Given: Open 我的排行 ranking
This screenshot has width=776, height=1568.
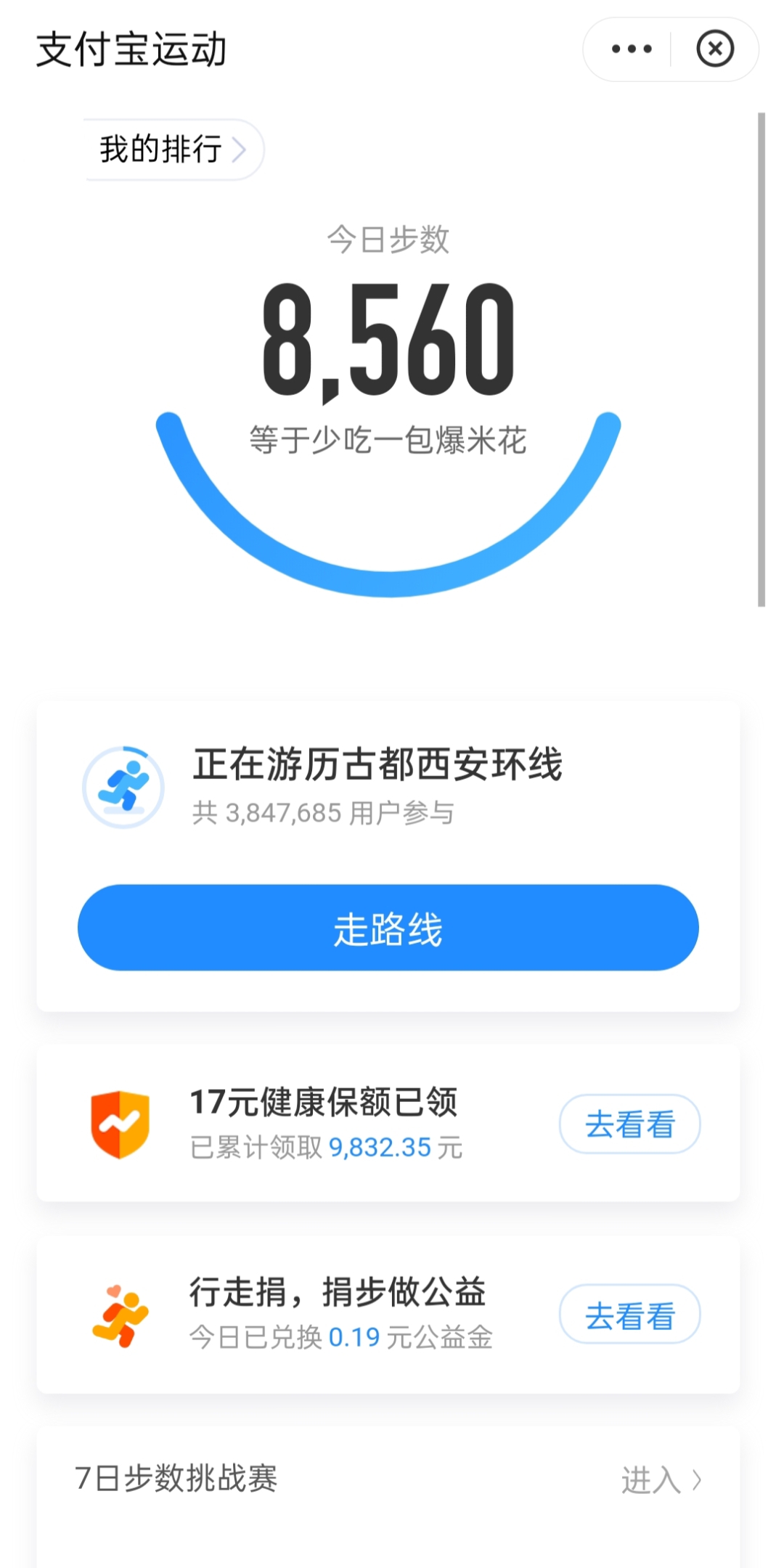Looking at the screenshot, I should coord(173,150).
